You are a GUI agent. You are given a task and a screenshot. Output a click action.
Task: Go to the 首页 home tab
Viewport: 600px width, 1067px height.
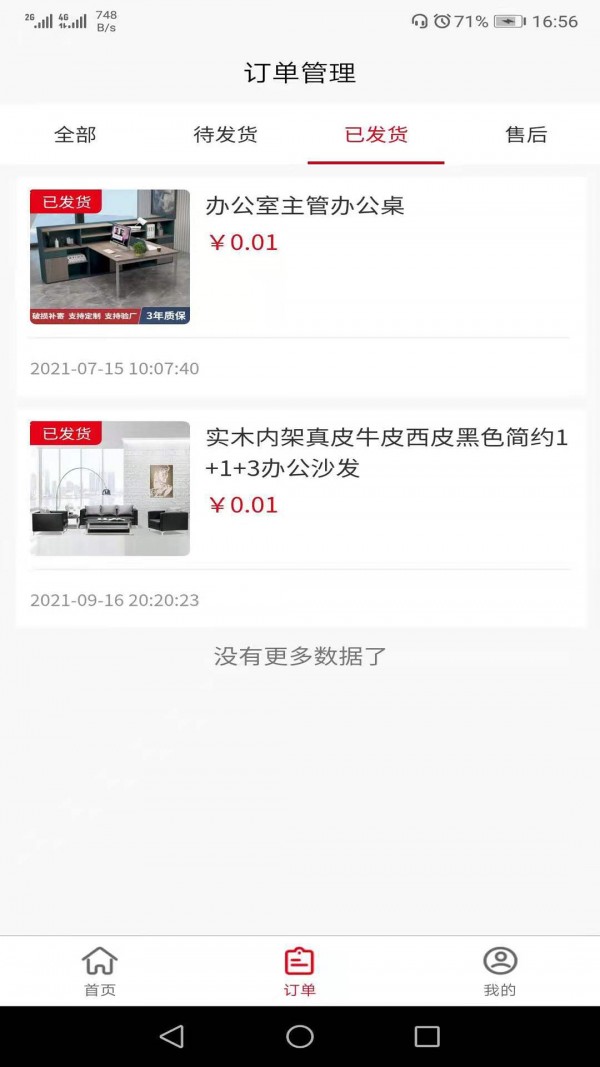pyautogui.click(x=100, y=971)
